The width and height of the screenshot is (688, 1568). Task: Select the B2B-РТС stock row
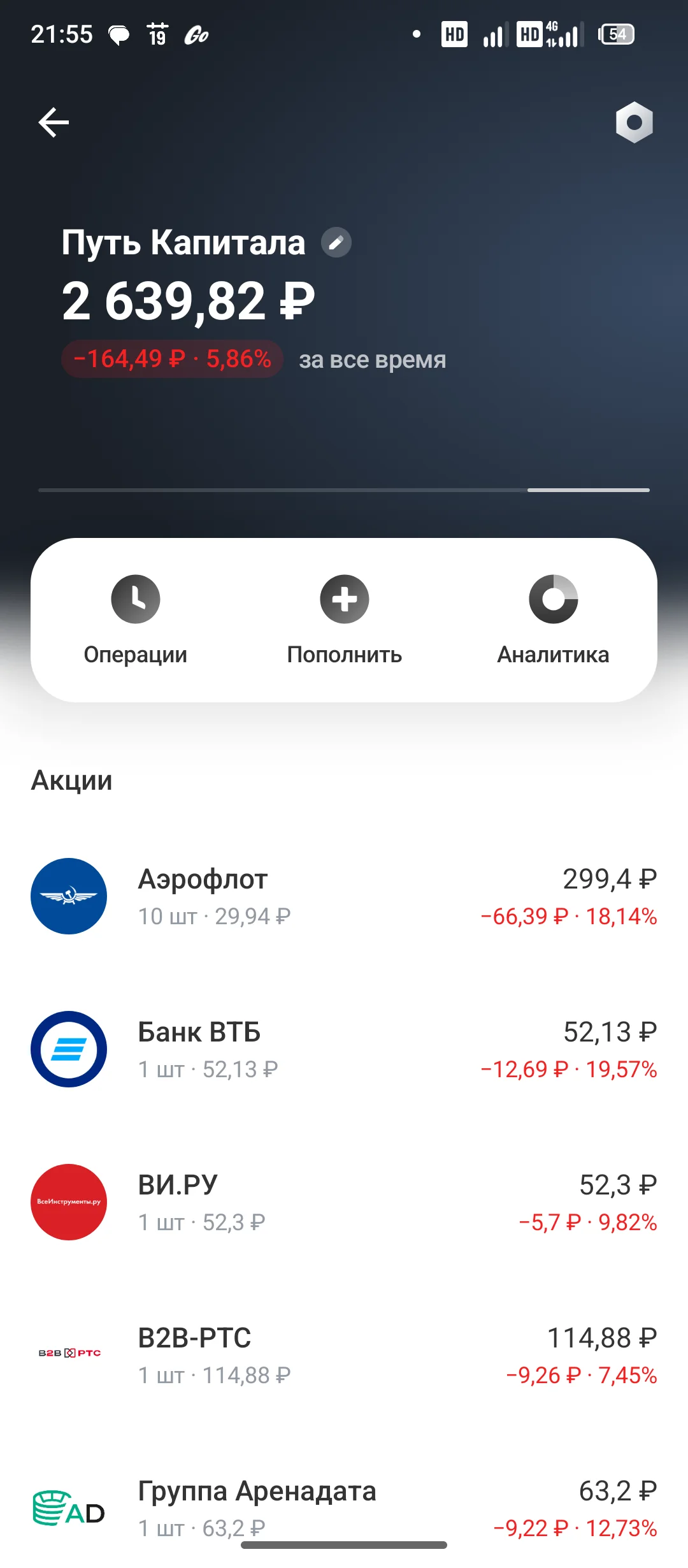344,1355
